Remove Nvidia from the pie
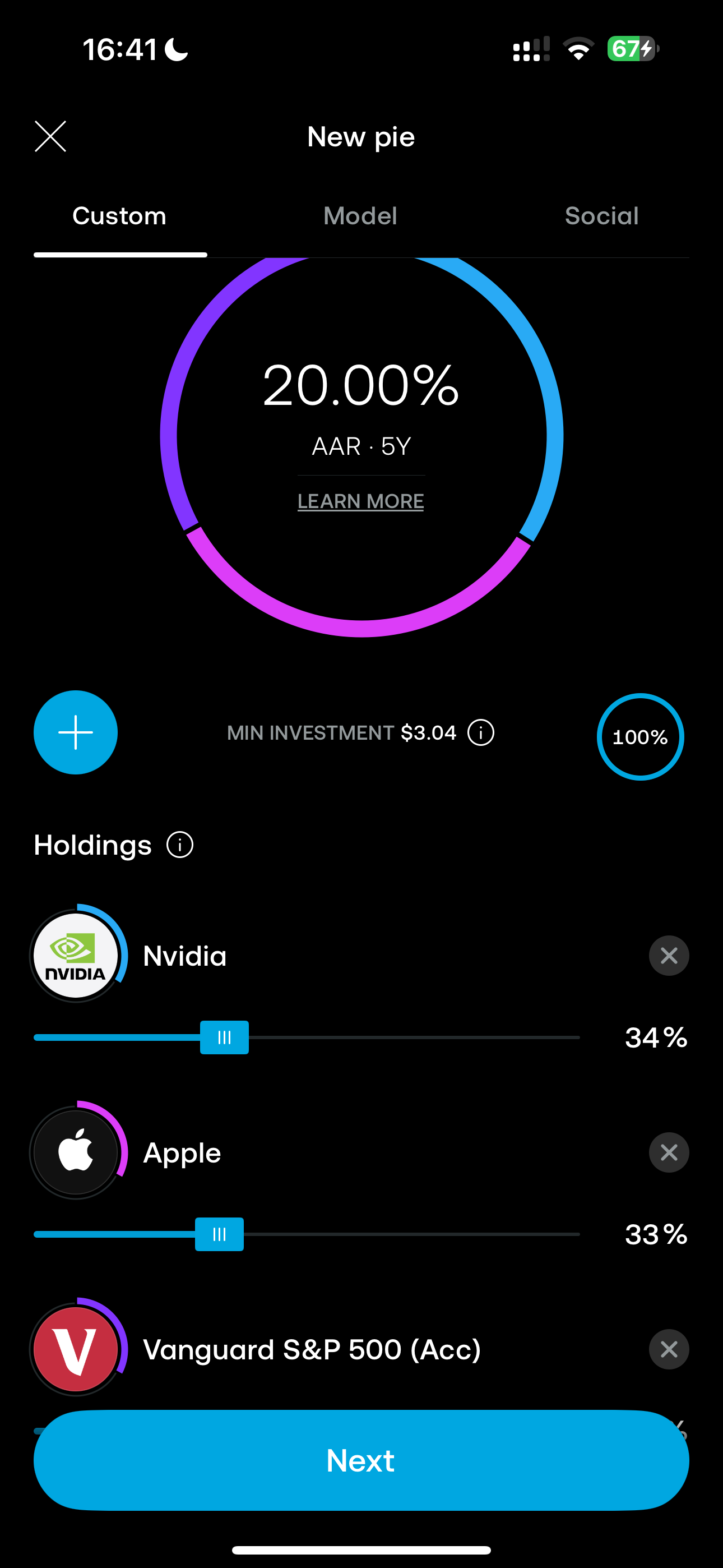The width and height of the screenshot is (723, 1568). (x=669, y=956)
